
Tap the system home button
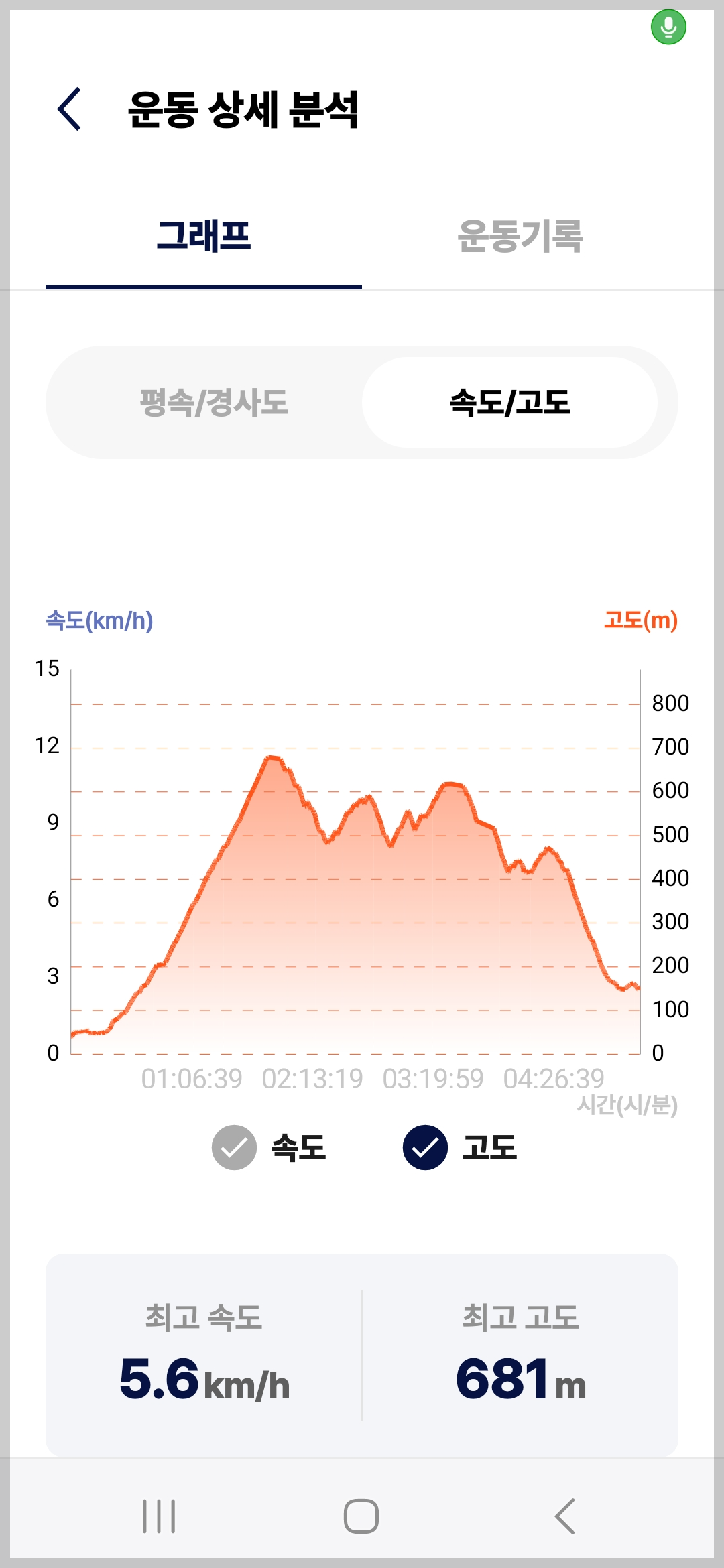coord(361,1516)
